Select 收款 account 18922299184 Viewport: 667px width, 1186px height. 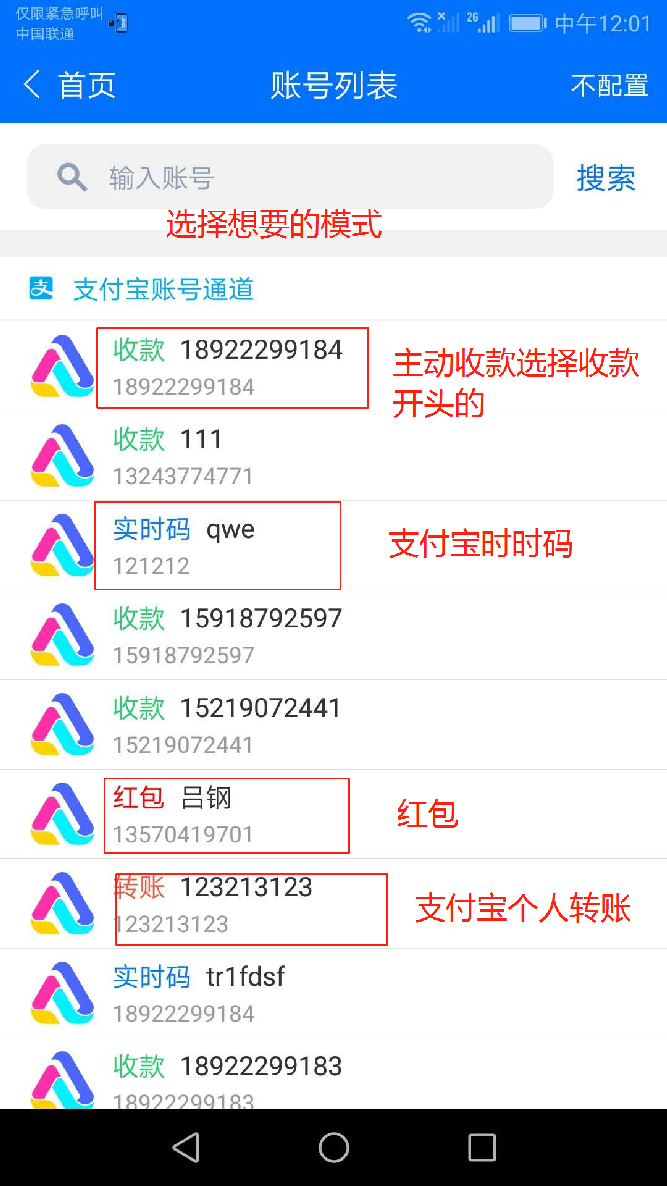click(334, 368)
